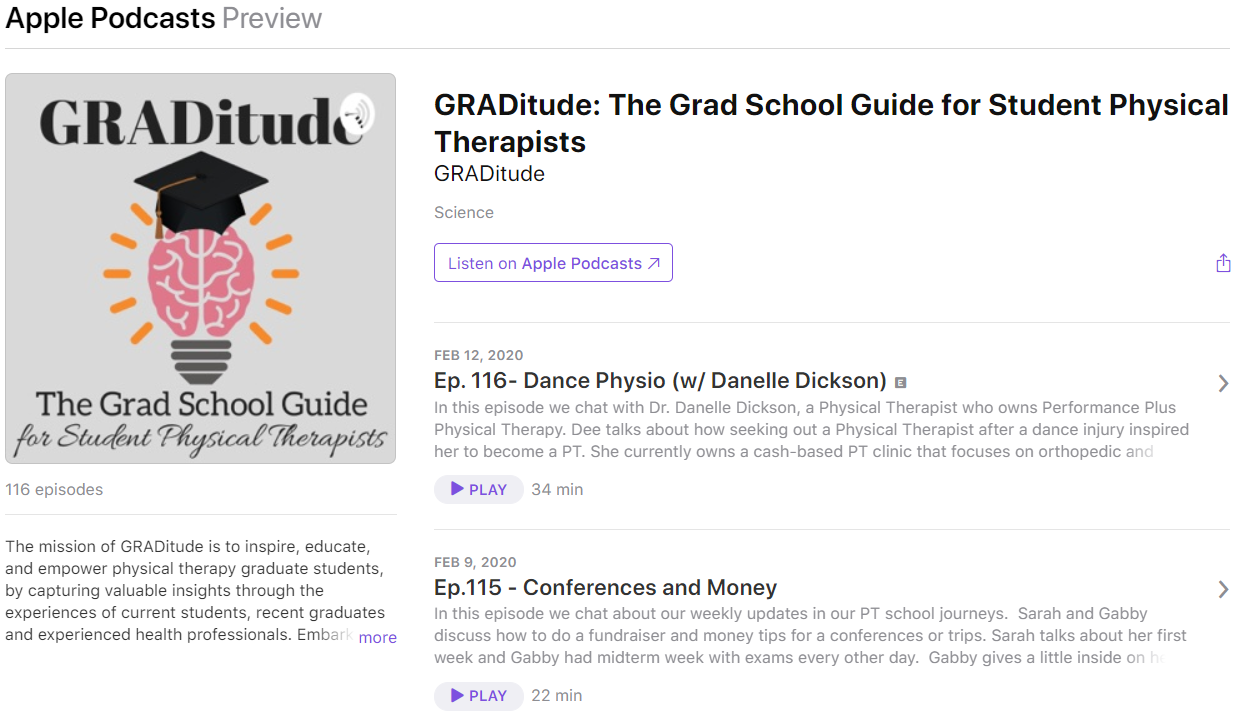
Task: Tap Listen on Apple Podcasts button
Action: pyautogui.click(x=553, y=263)
